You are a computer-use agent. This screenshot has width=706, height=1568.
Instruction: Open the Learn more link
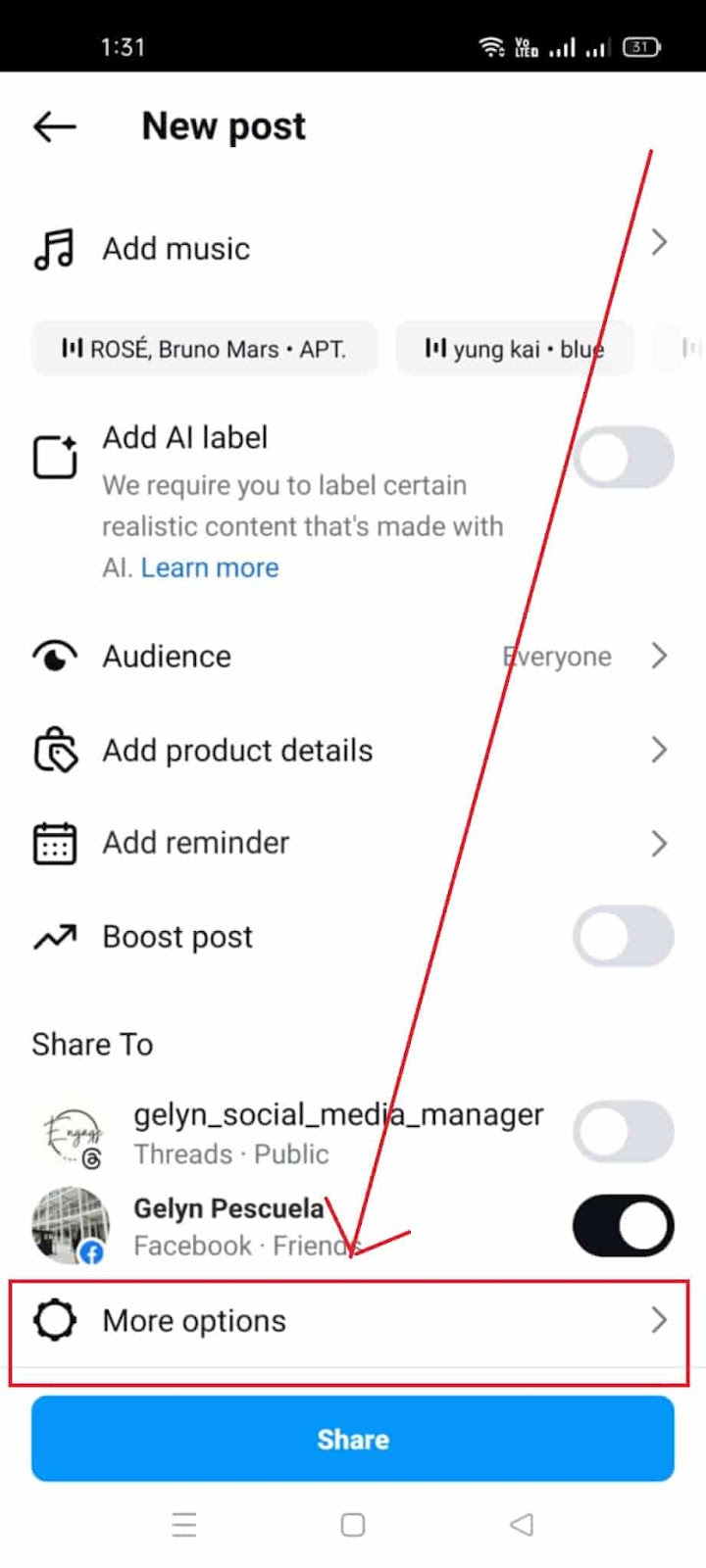pyautogui.click(x=210, y=567)
